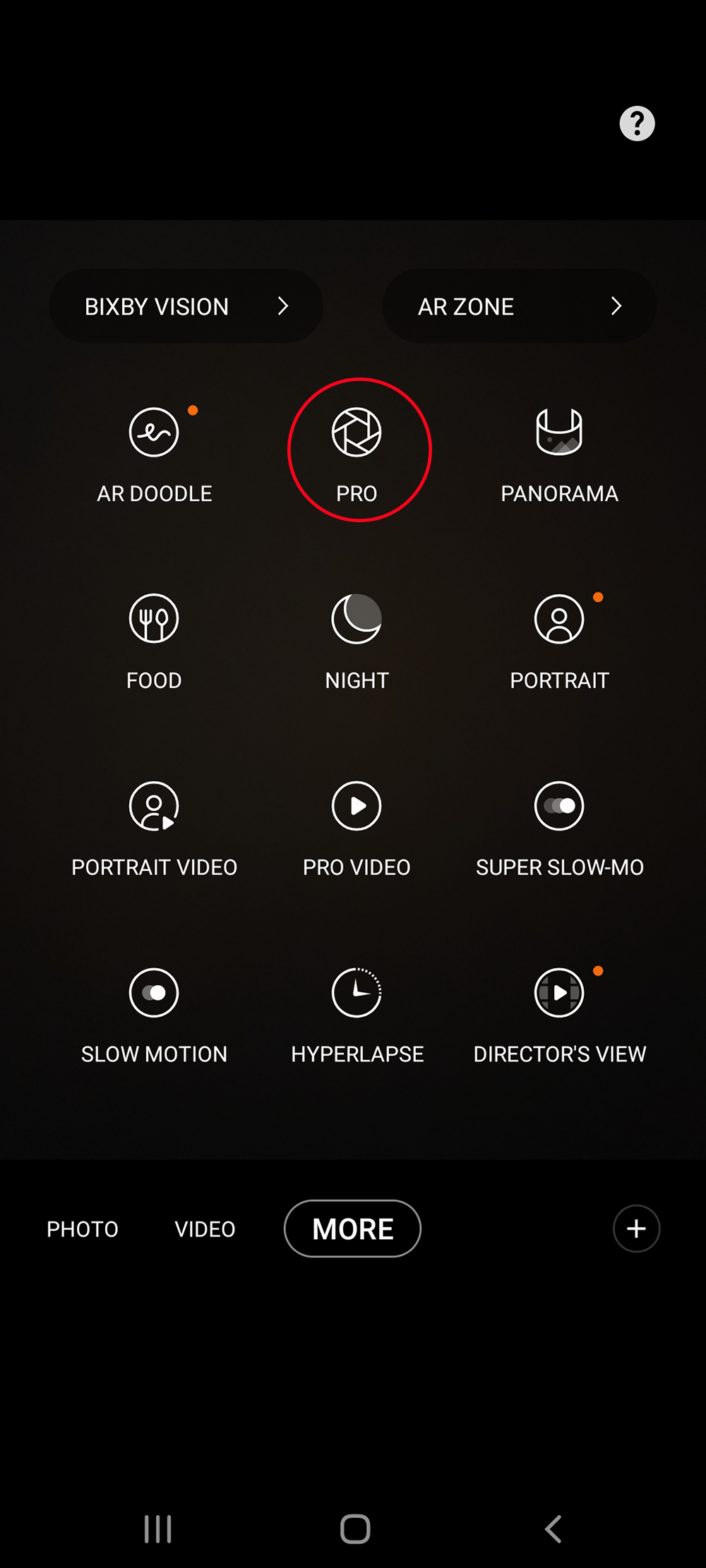
Task: Tap the More tab
Action: [352, 1229]
